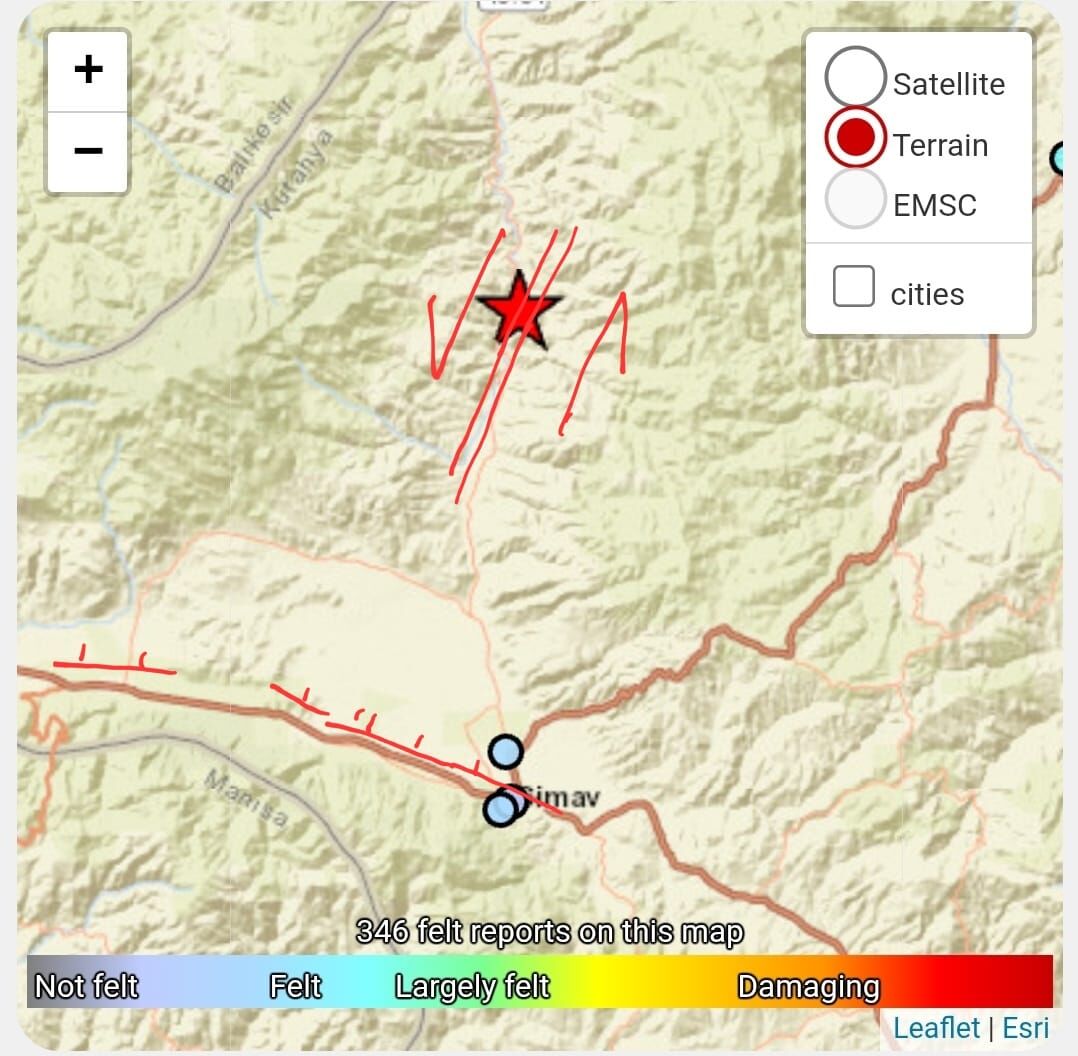The image size is (1078, 1056).
Task: Open the Esri attribution link
Action: [x=1026, y=1028]
